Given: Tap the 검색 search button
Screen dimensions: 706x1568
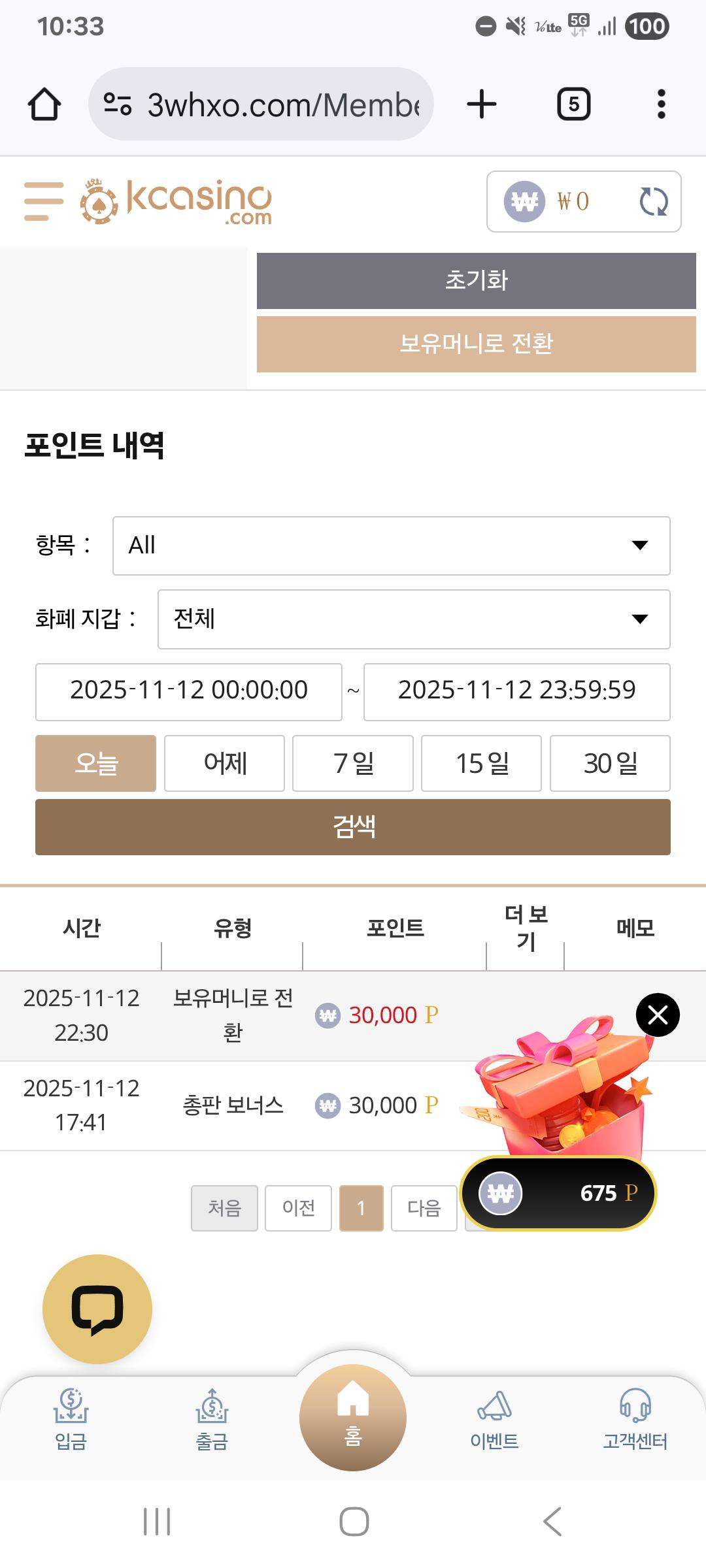Looking at the screenshot, I should coord(353,827).
